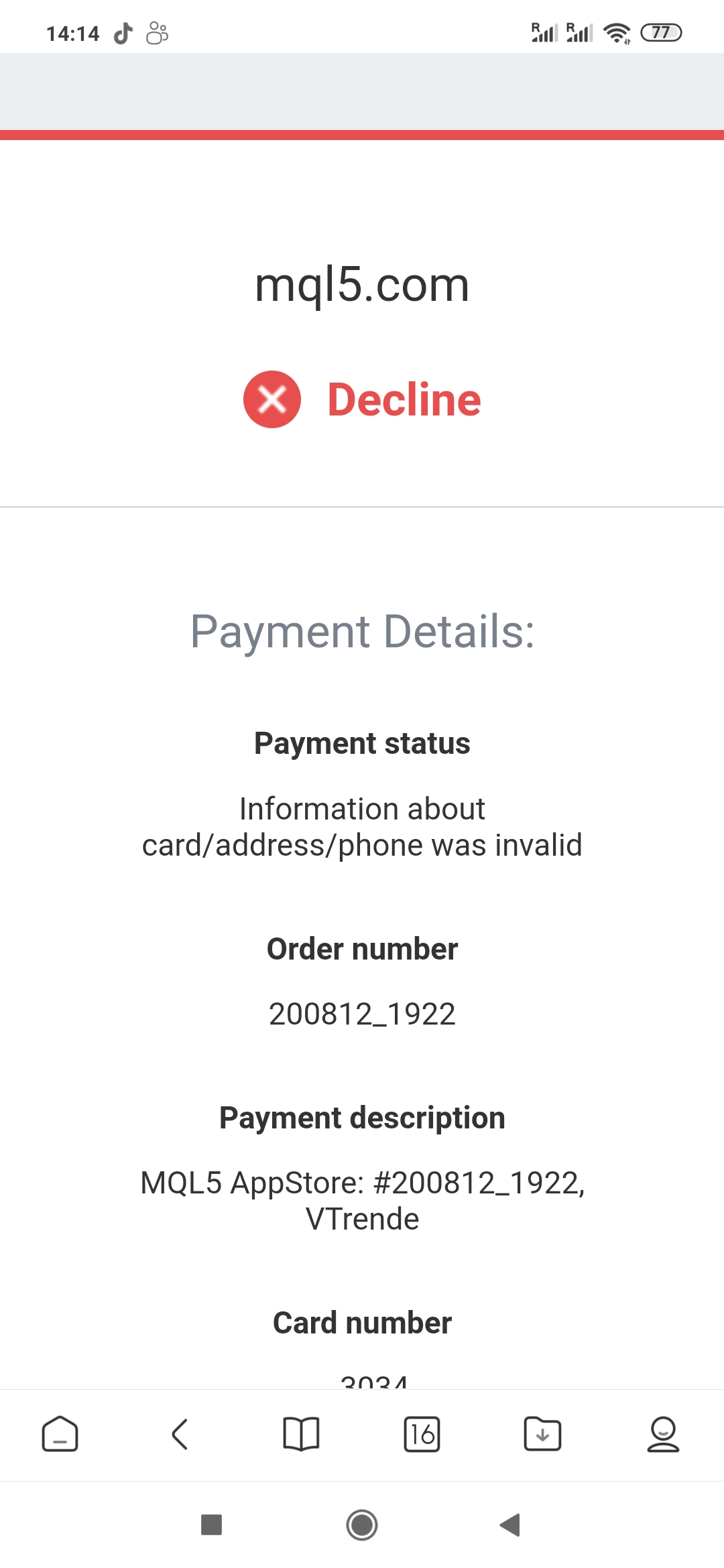
Task: Navigate back to the previous page
Action: [180, 1434]
